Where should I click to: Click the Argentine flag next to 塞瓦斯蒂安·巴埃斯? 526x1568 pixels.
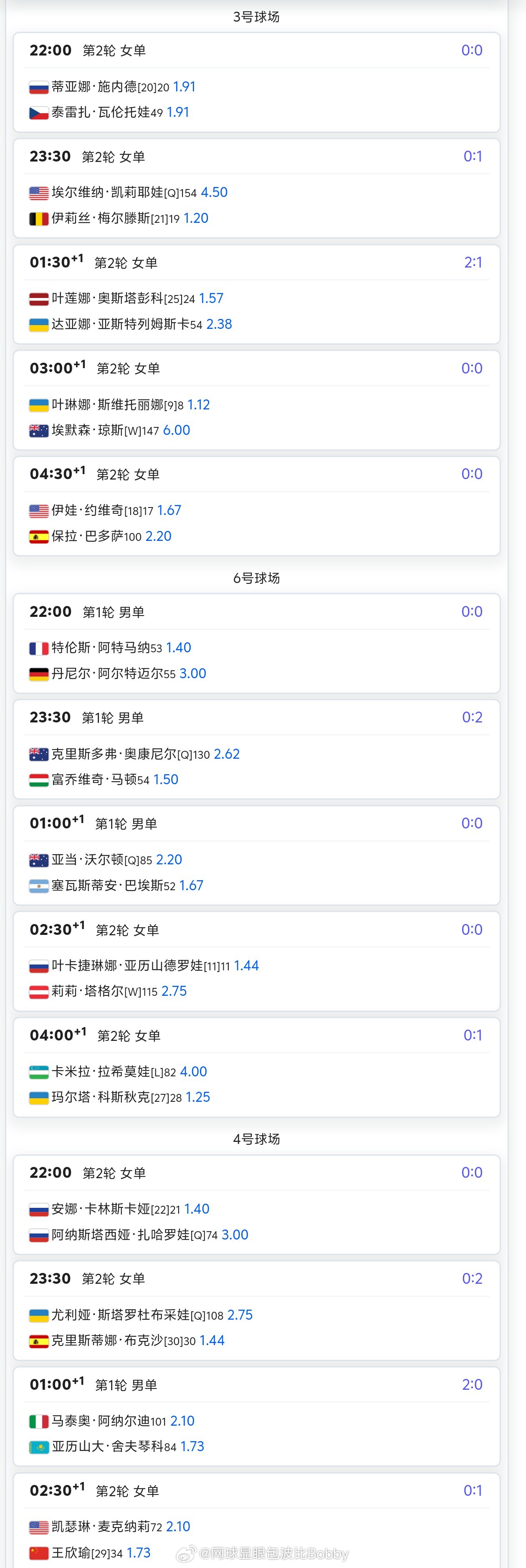tap(38, 886)
